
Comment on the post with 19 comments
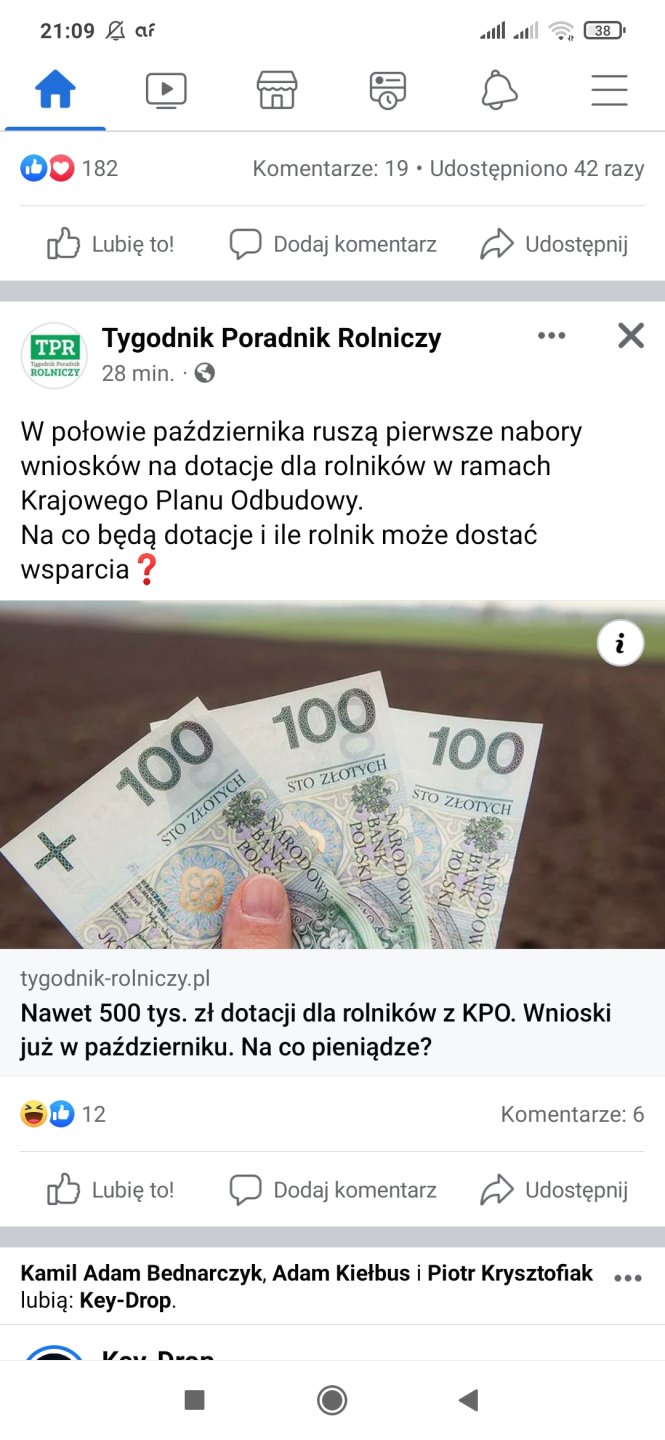tap(333, 244)
